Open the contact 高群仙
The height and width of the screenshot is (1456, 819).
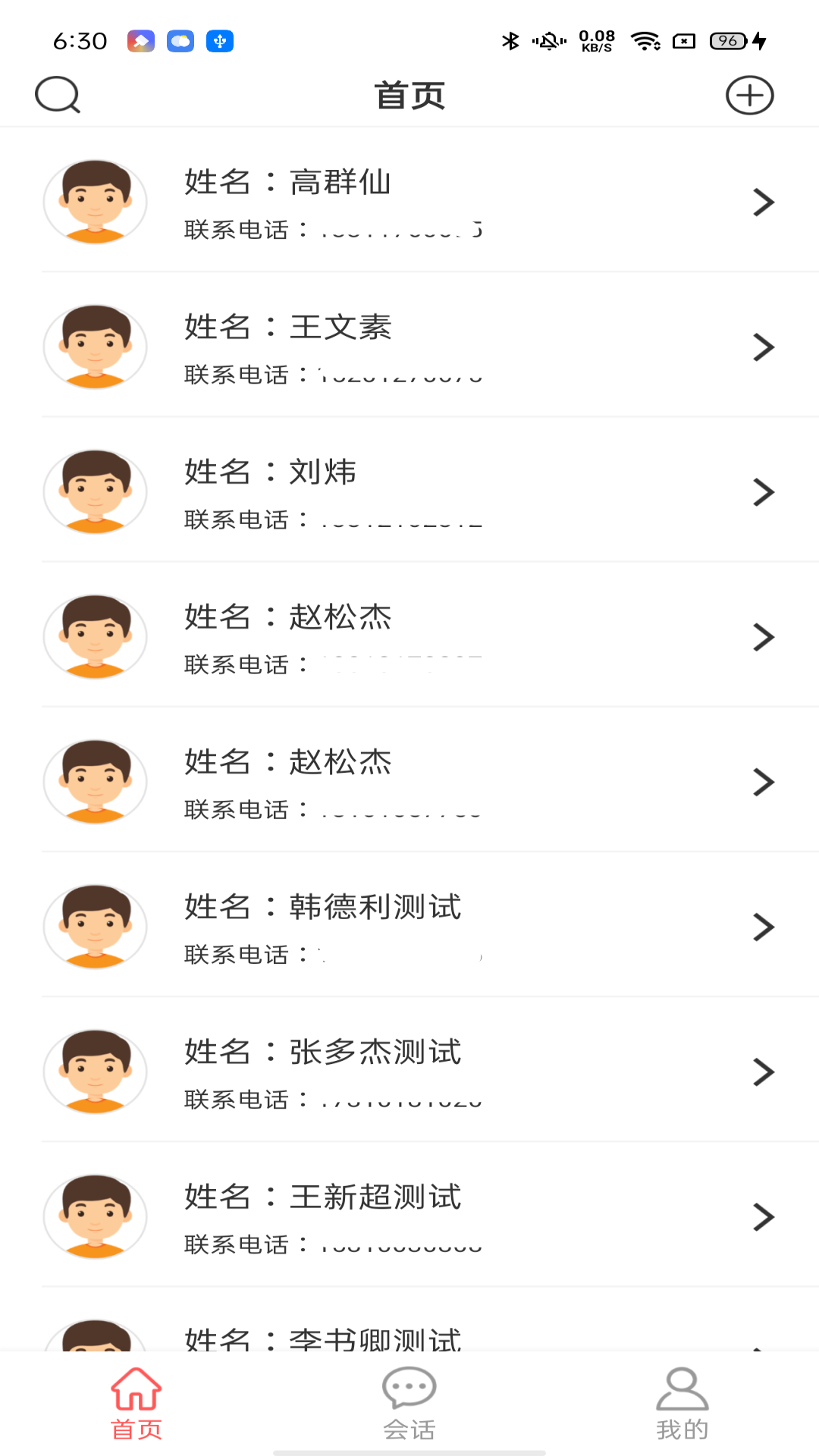click(409, 202)
